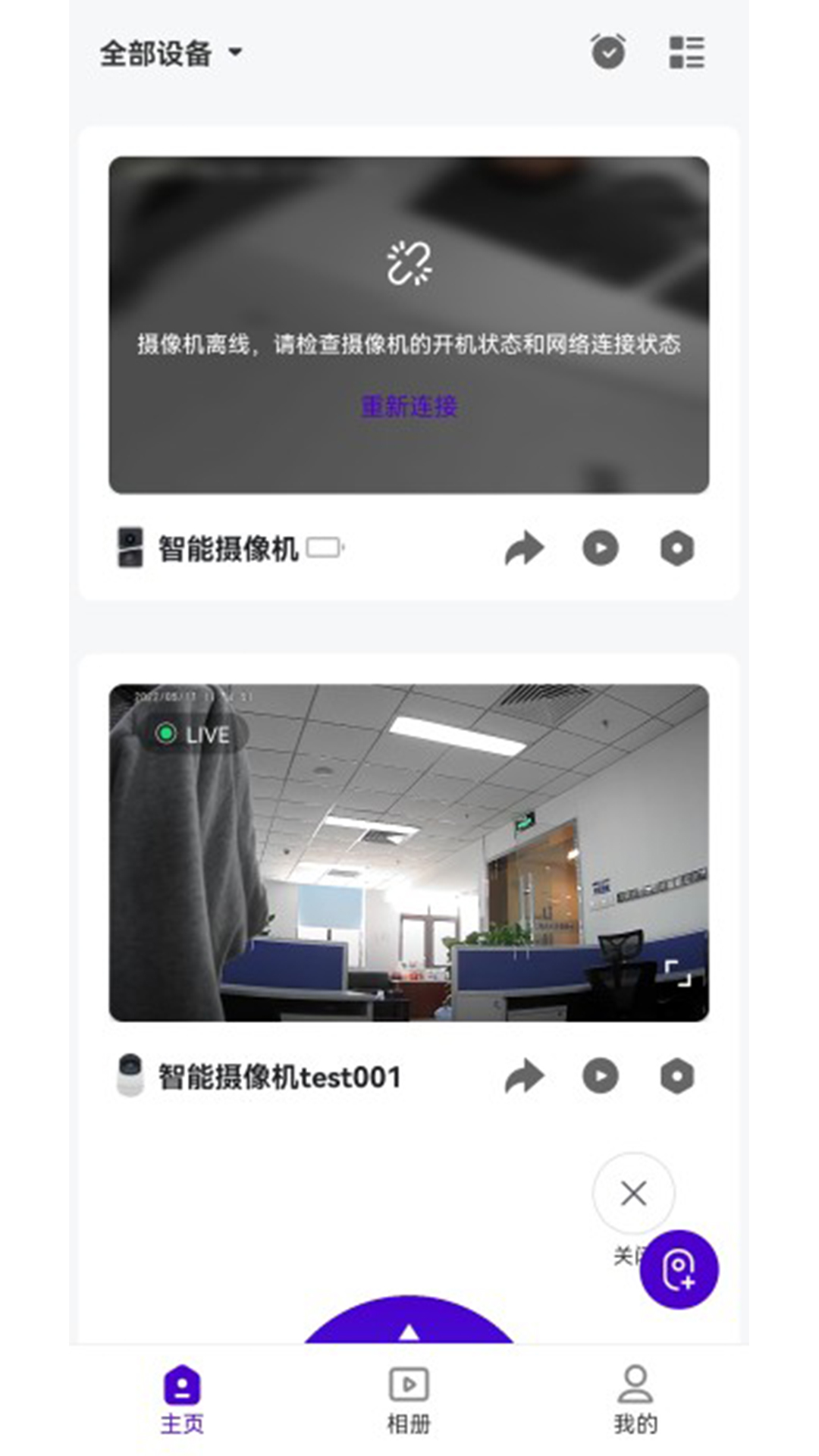This screenshot has width=819, height=1456.
Task: Open settings for 智能摄像机
Action: coord(677,548)
